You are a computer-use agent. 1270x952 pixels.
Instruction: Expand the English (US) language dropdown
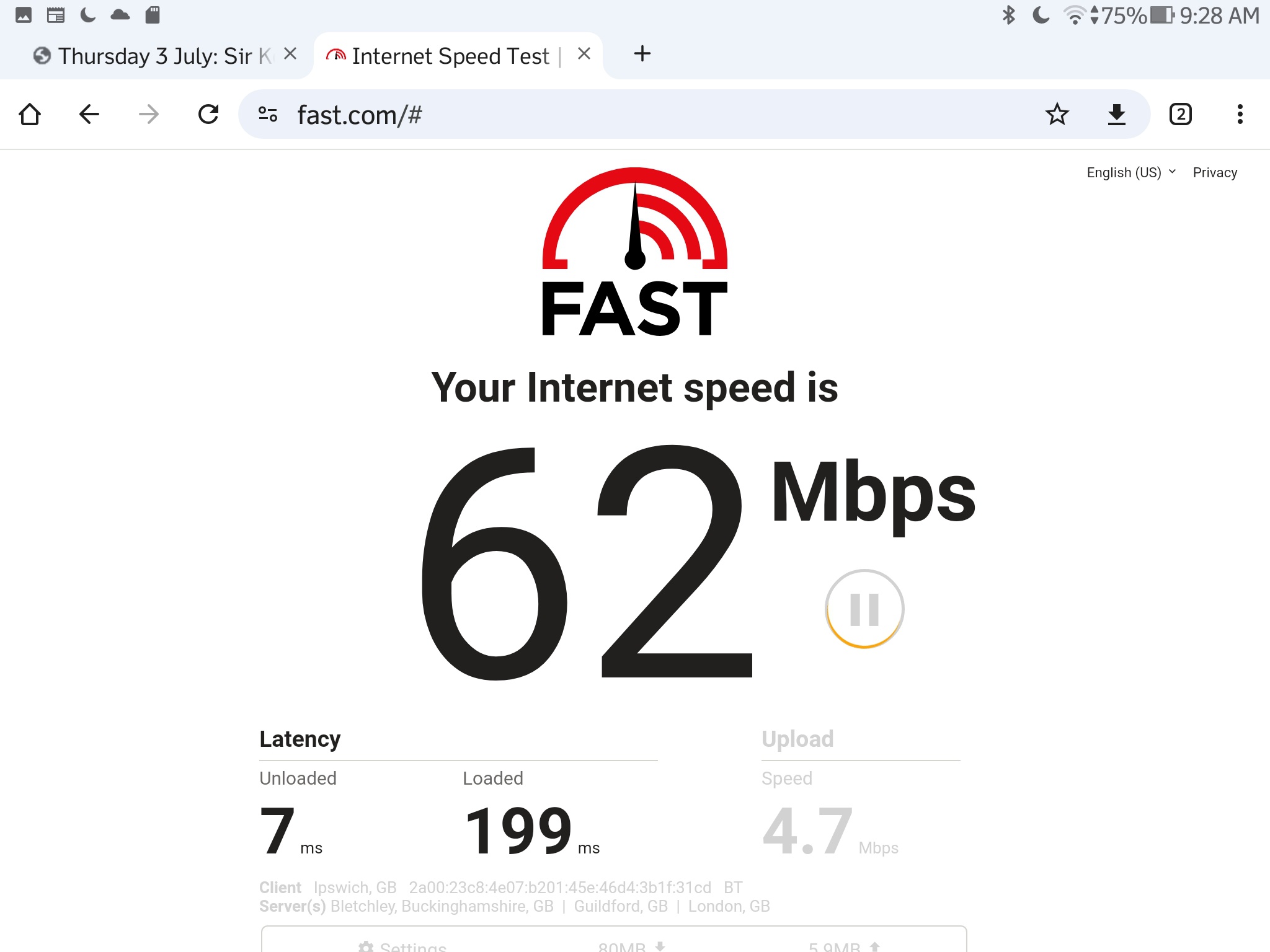tap(1130, 173)
